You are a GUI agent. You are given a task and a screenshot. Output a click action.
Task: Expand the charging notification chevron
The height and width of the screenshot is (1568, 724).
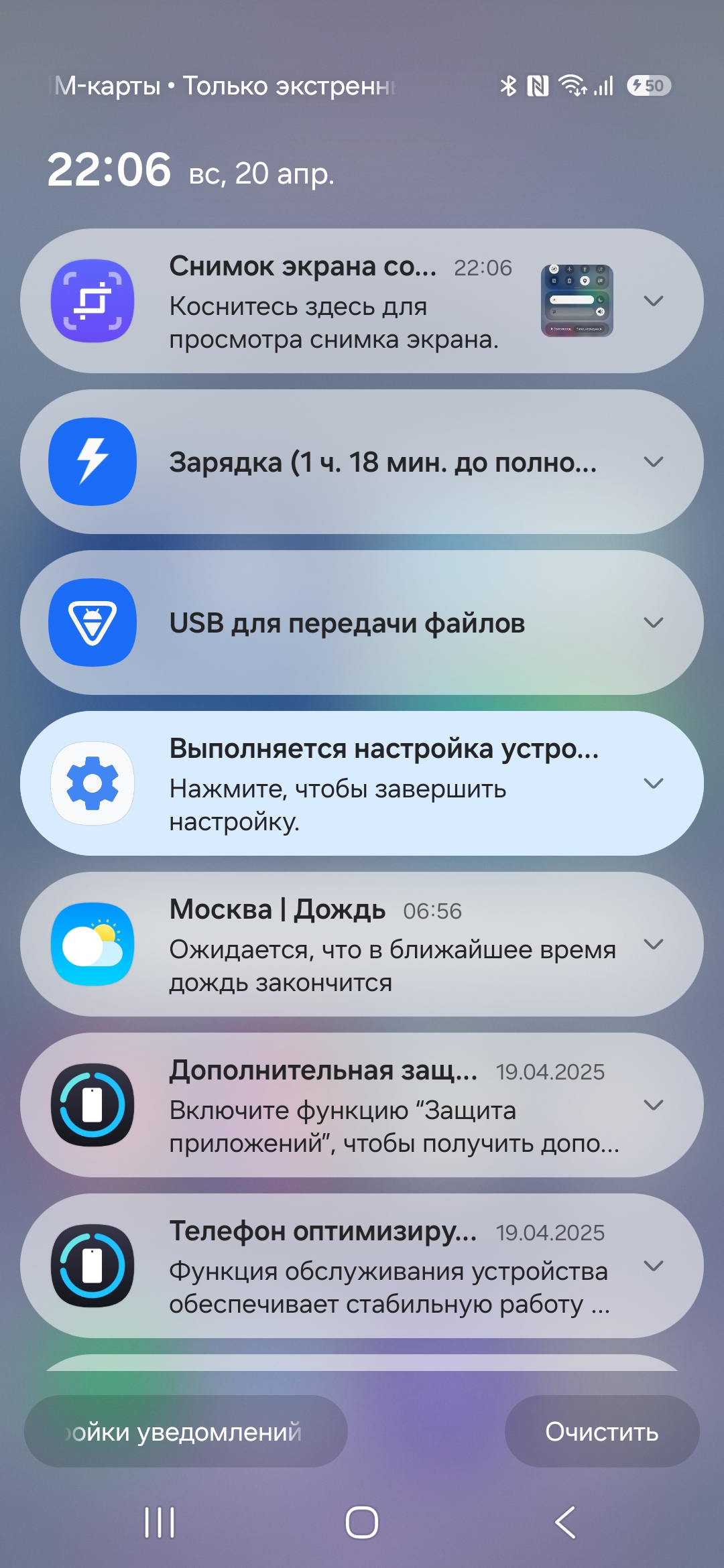coord(654,462)
